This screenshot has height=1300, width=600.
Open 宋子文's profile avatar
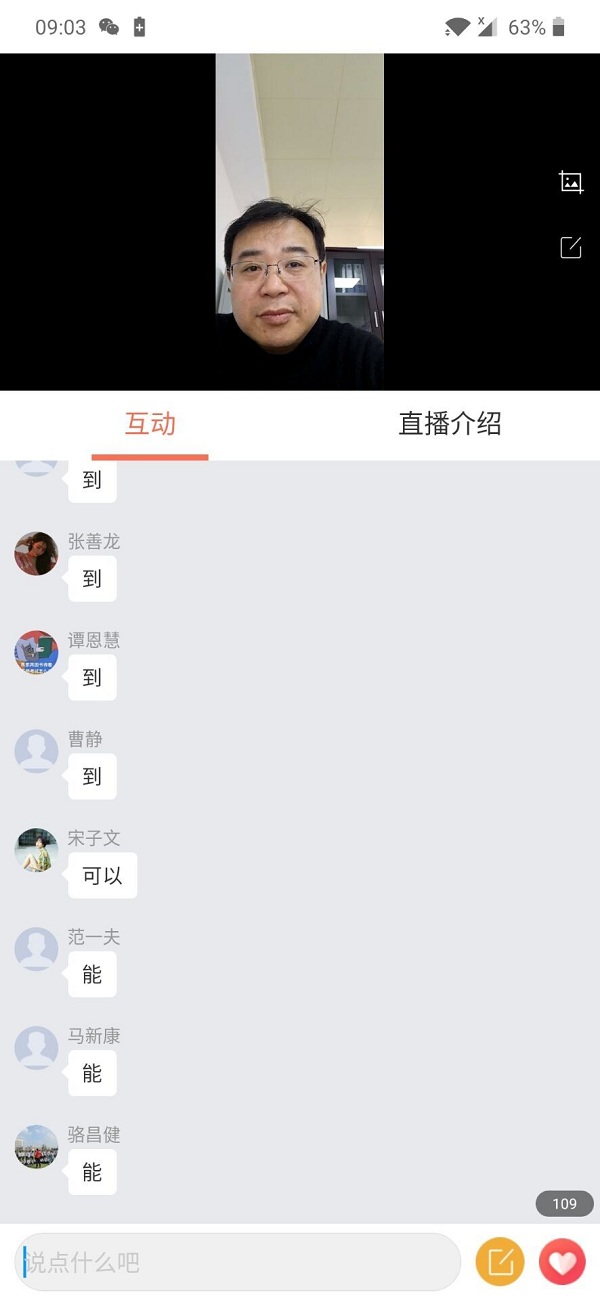(x=36, y=850)
